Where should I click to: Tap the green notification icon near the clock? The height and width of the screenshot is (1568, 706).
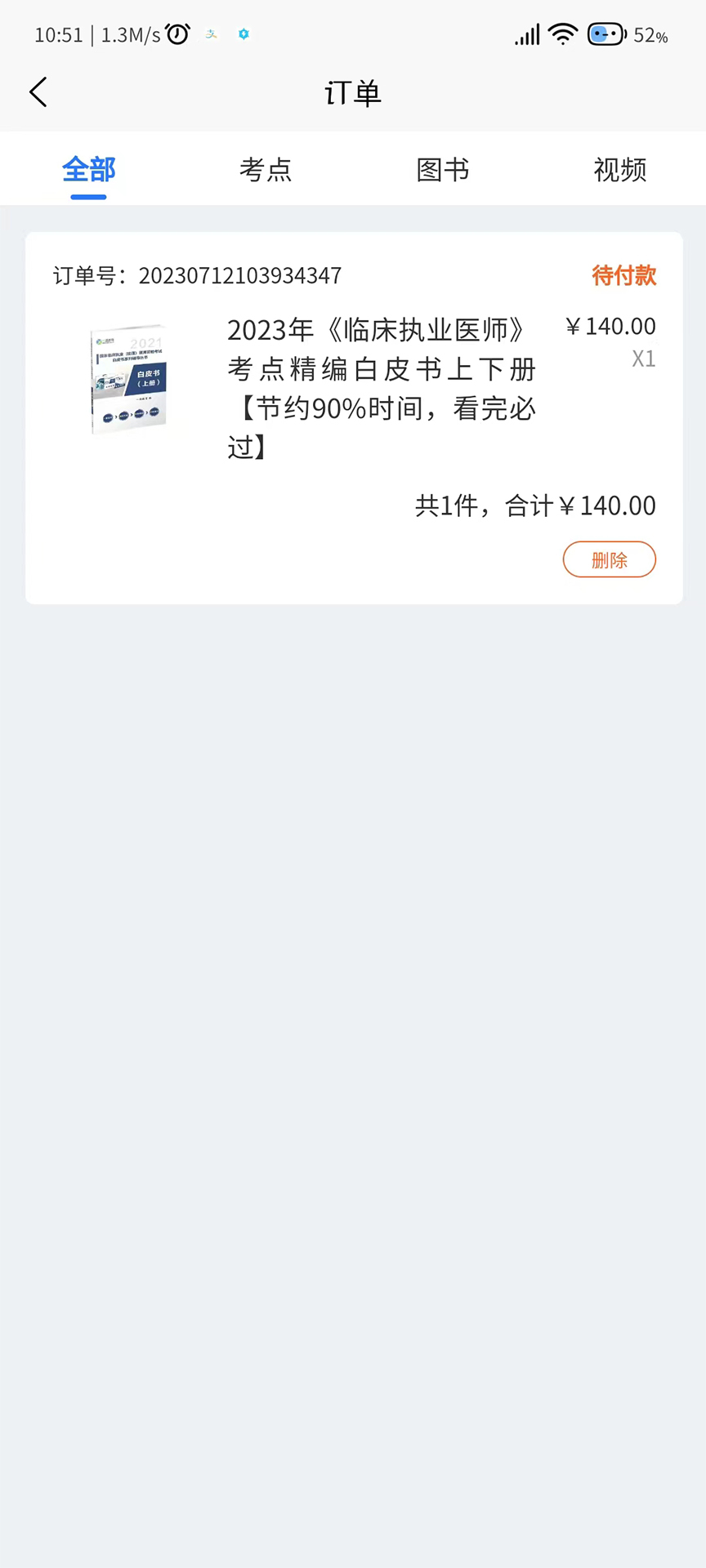210,34
